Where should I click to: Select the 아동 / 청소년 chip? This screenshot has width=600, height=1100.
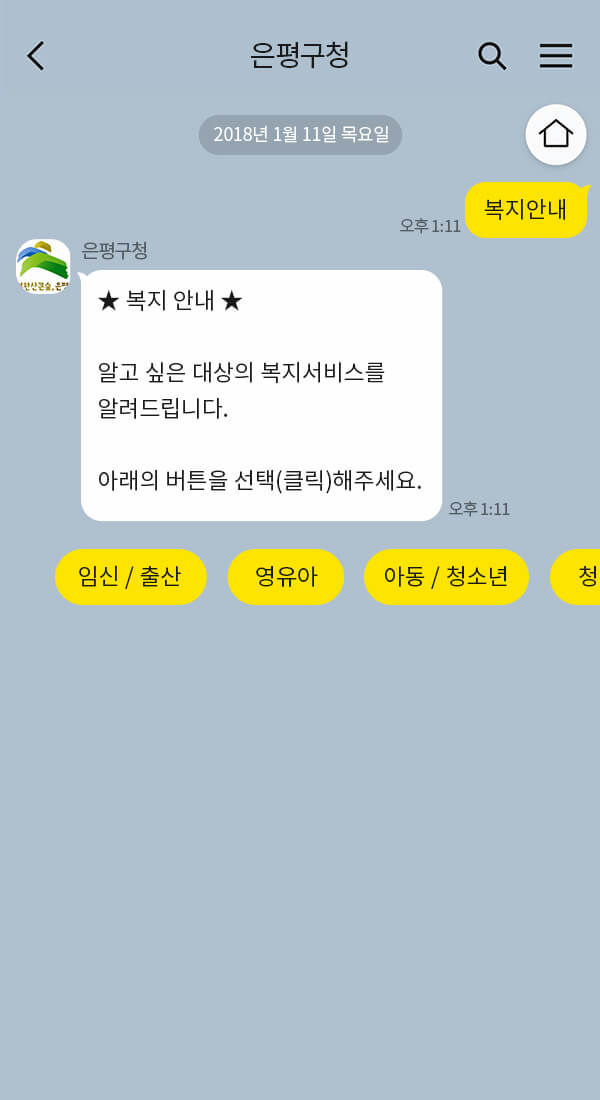[446, 577]
